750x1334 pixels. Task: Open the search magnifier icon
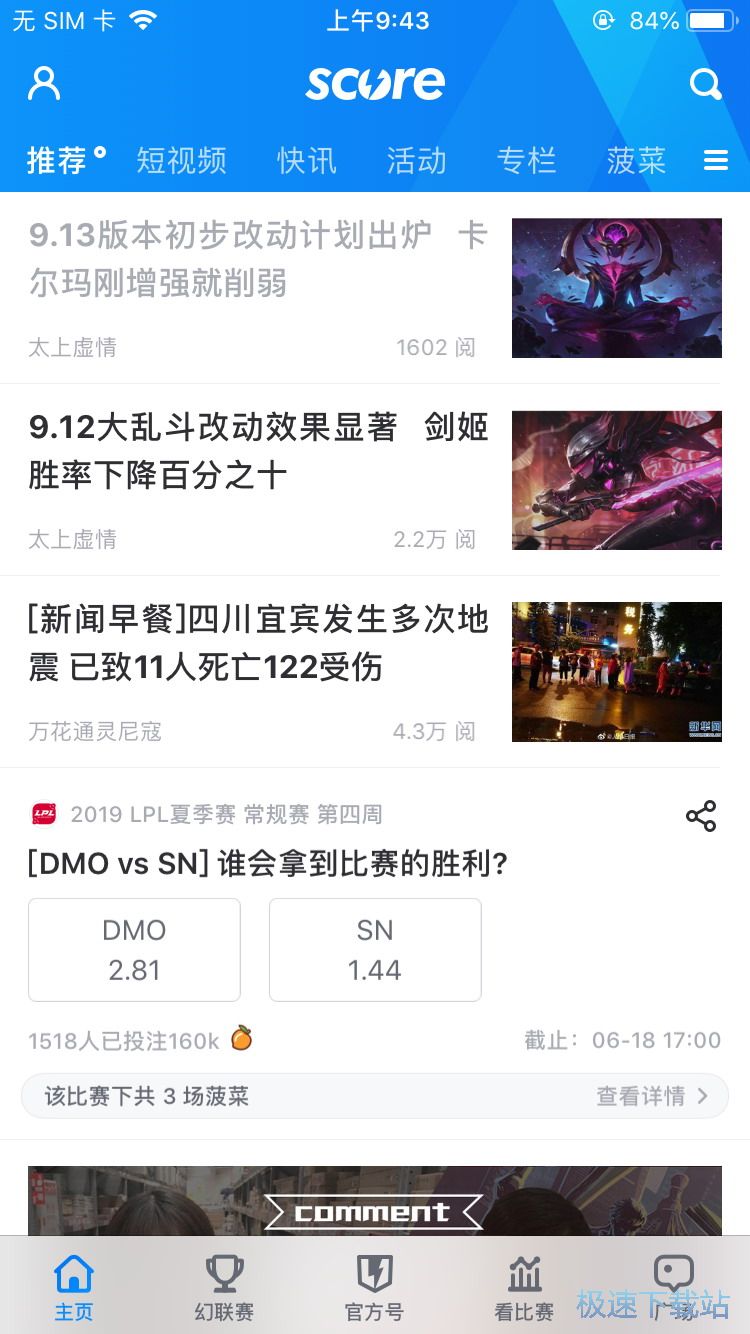coord(705,84)
